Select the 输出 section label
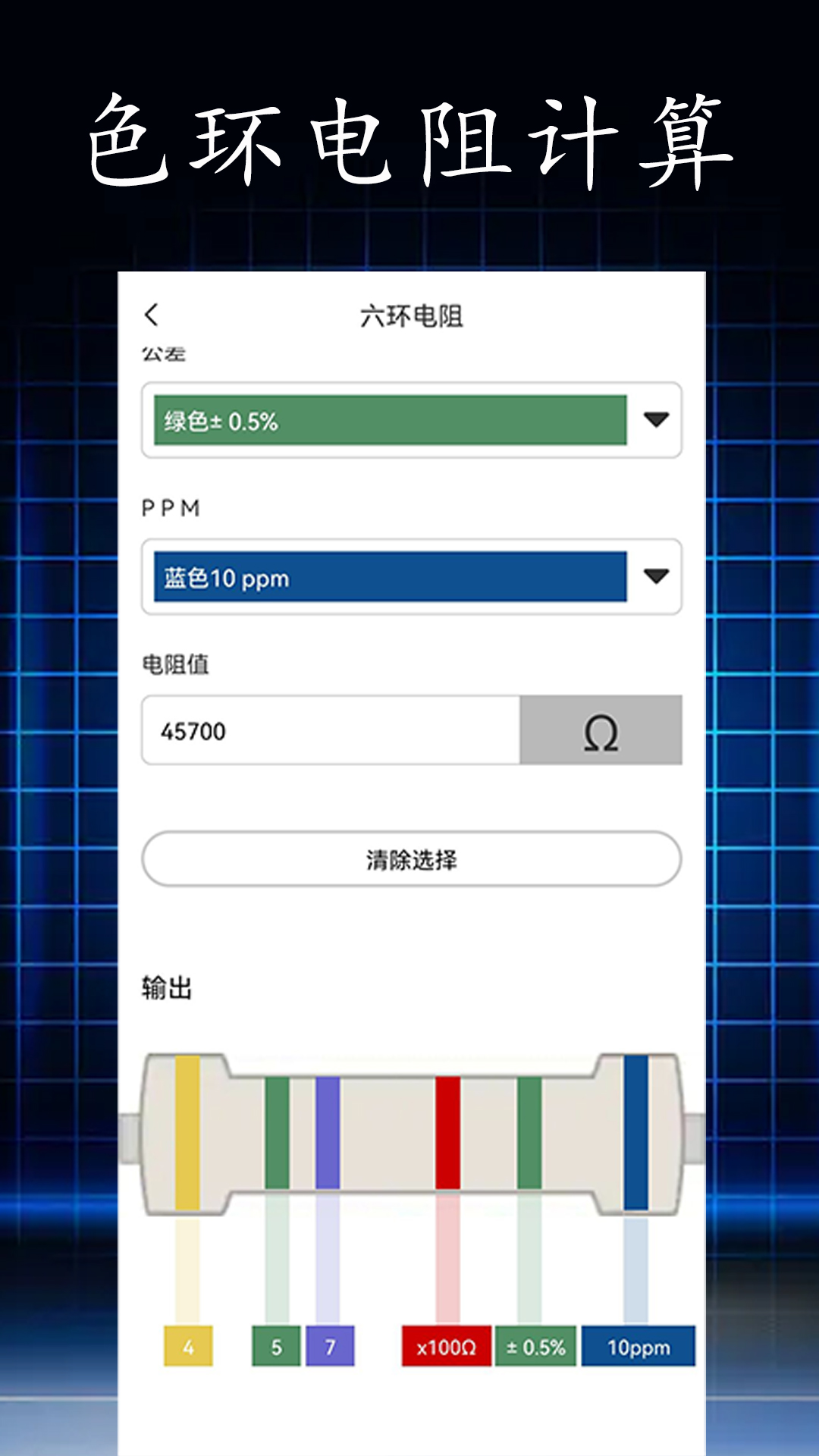The height and width of the screenshot is (1456, 819). click(x=166, y=987)
